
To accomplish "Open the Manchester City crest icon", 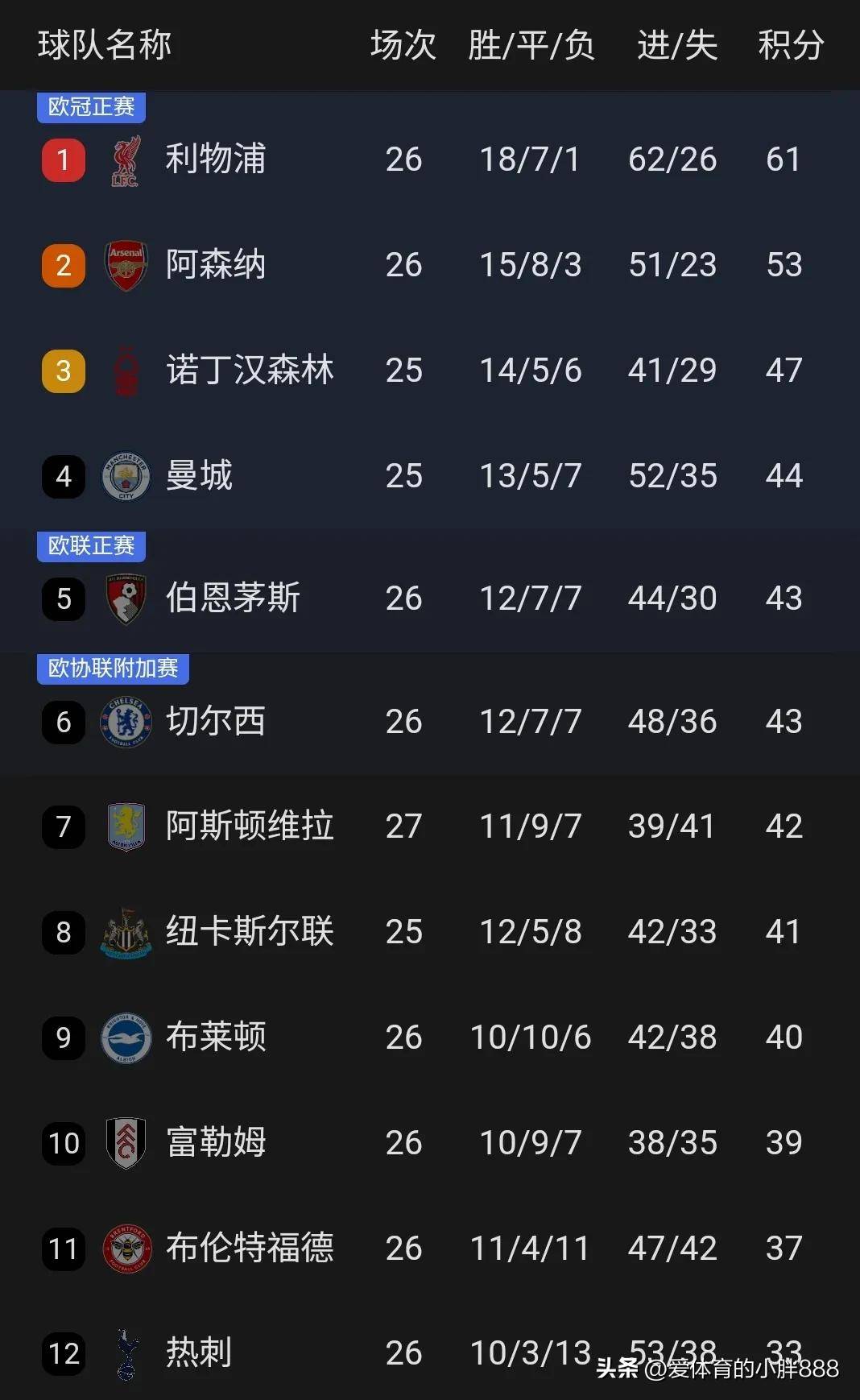I will coord(125,476).
